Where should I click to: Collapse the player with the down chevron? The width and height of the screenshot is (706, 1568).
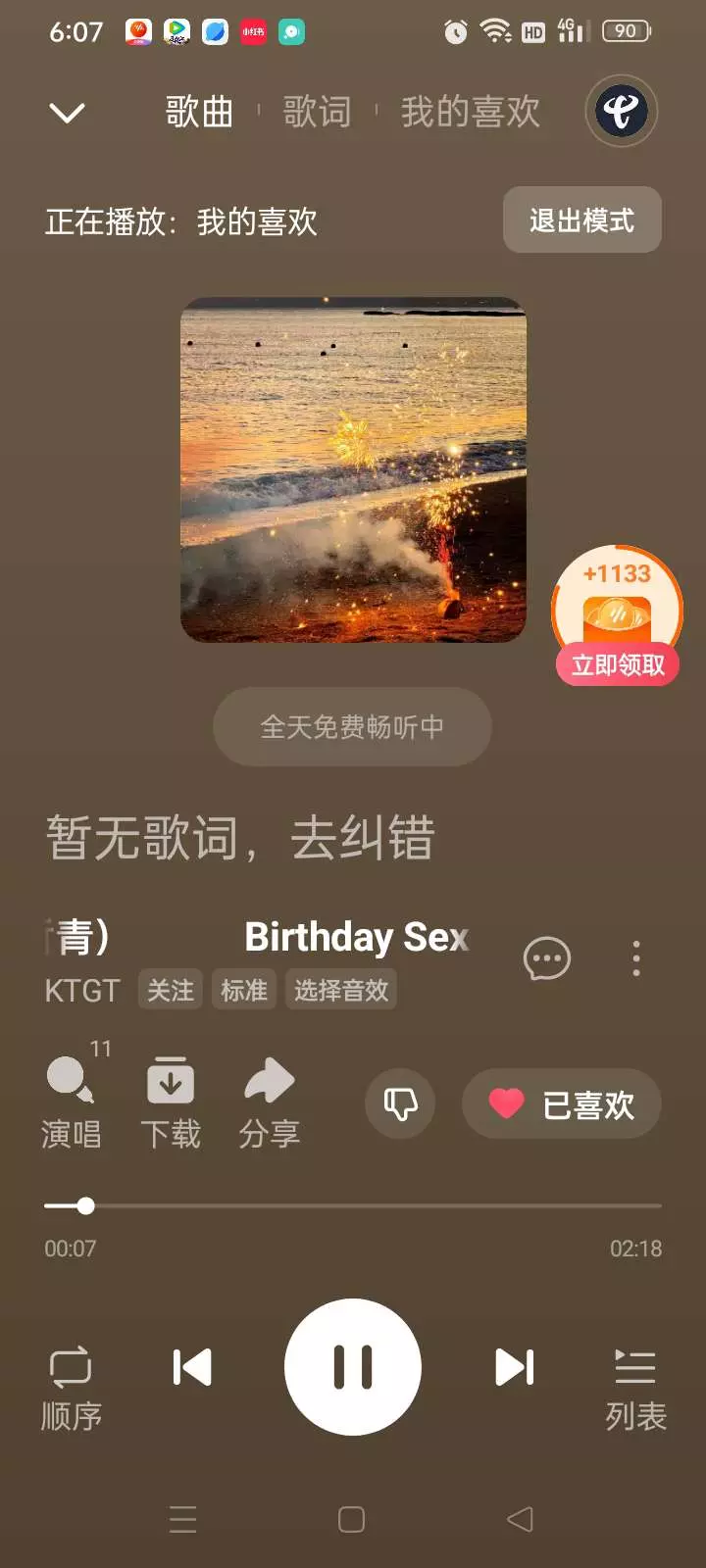point(67,113)
